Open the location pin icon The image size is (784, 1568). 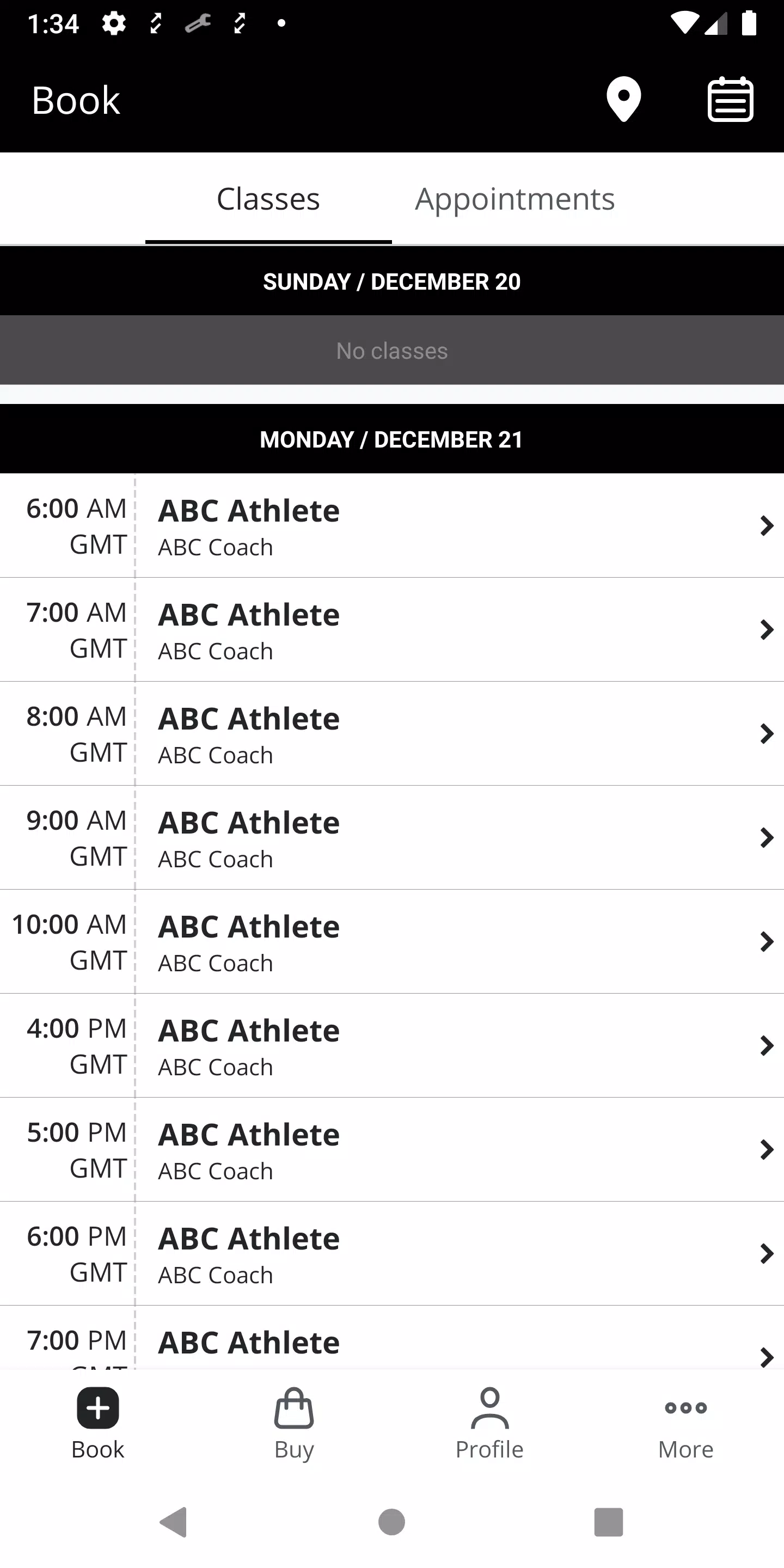point(623,99)
